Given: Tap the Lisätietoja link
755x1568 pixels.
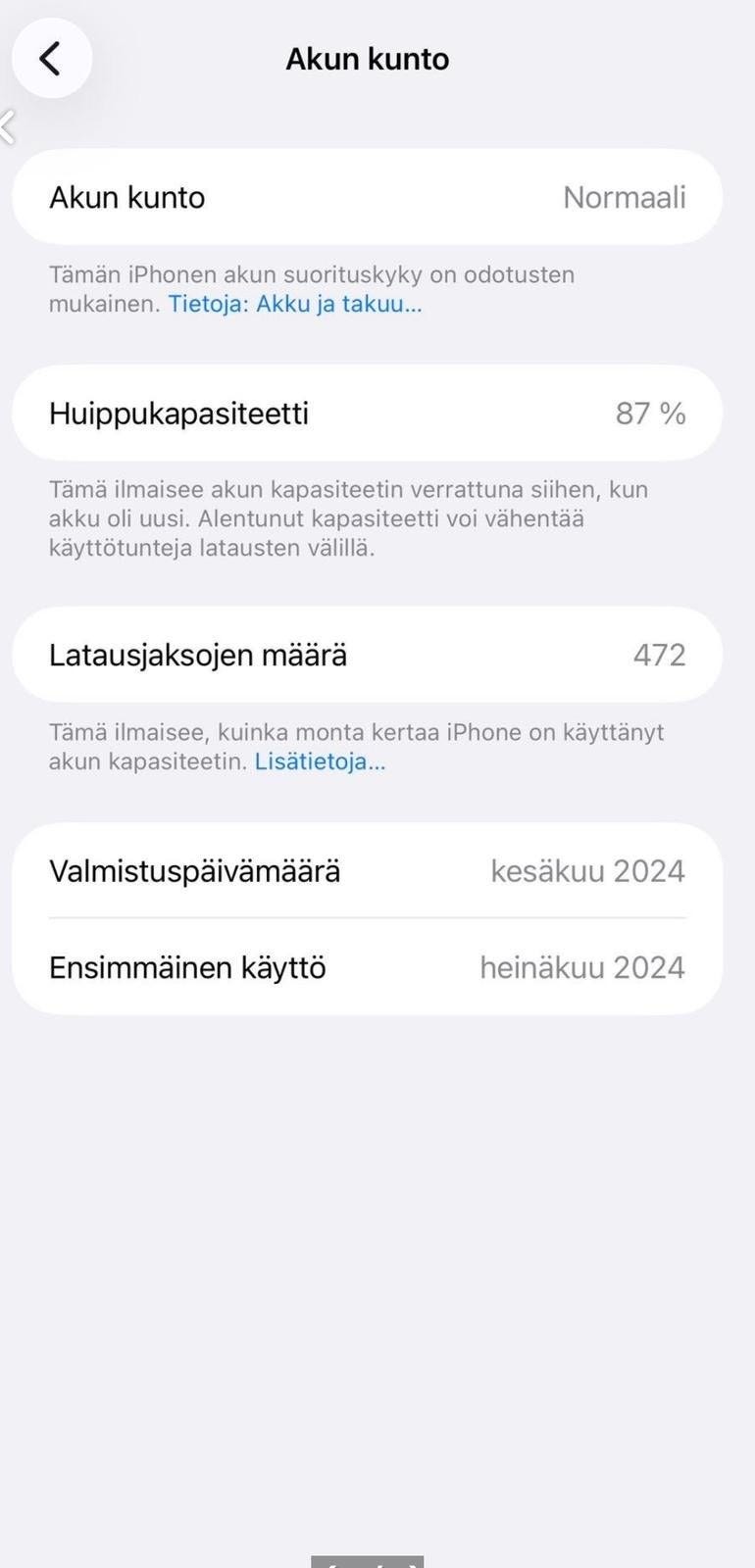Looking at the screenshot, I should pyautogui.click(x=318, y=761).
